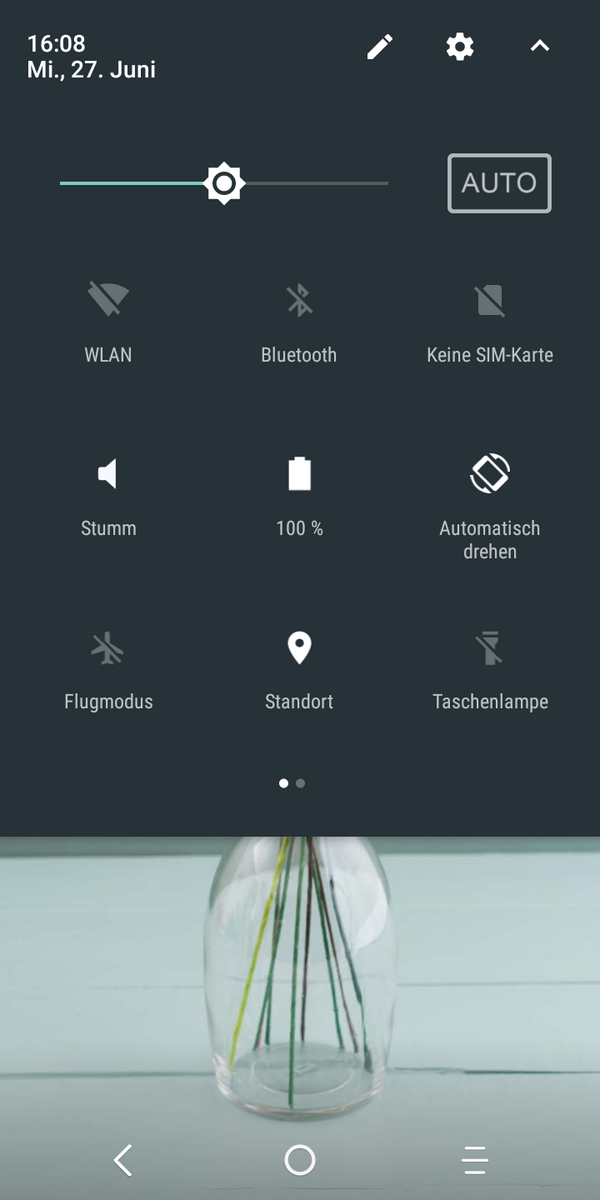Viewport: 600px width, 1200px height.
Task: Go back with the navigation bar arrow
Action: 123,1160
